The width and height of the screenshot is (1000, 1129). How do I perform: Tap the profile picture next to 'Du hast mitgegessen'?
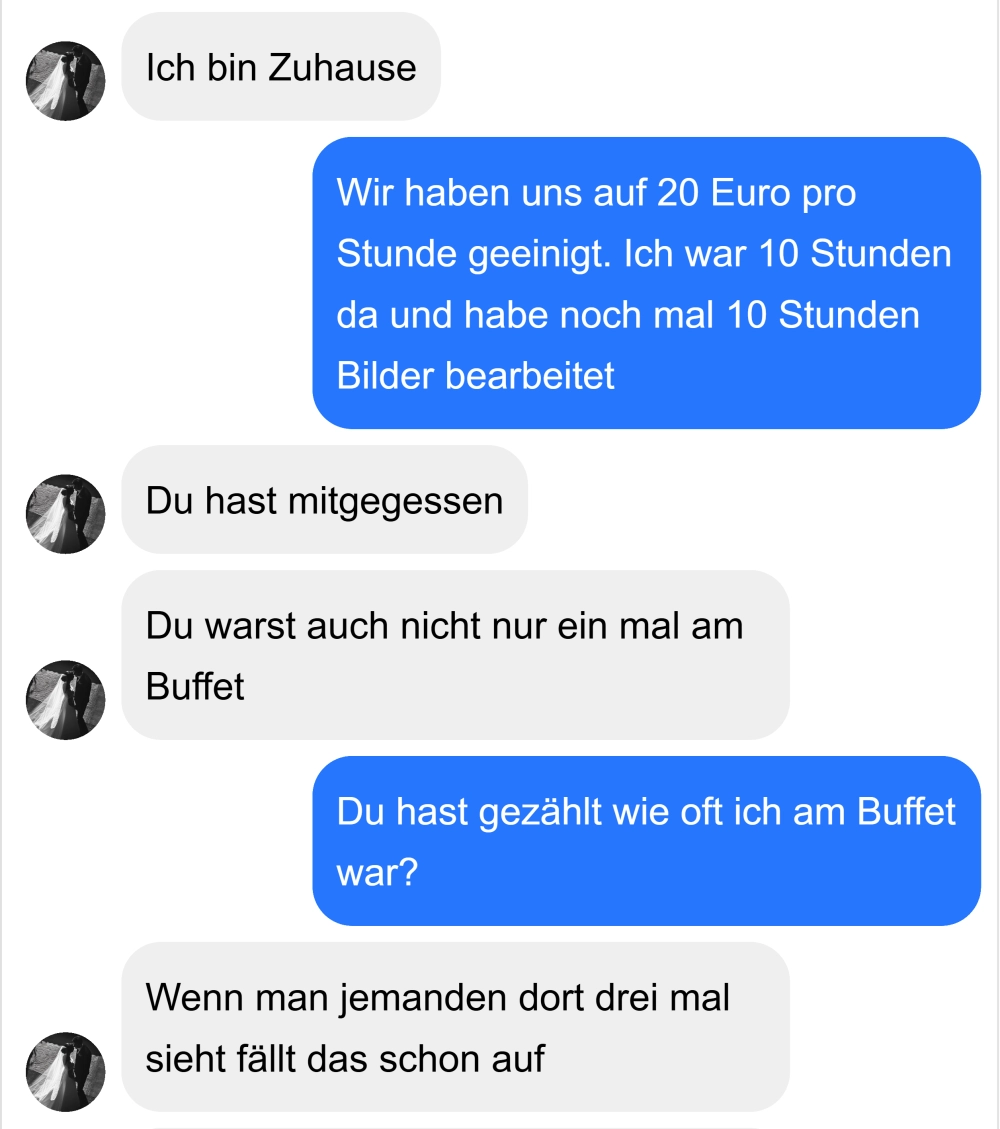point(65,514)
